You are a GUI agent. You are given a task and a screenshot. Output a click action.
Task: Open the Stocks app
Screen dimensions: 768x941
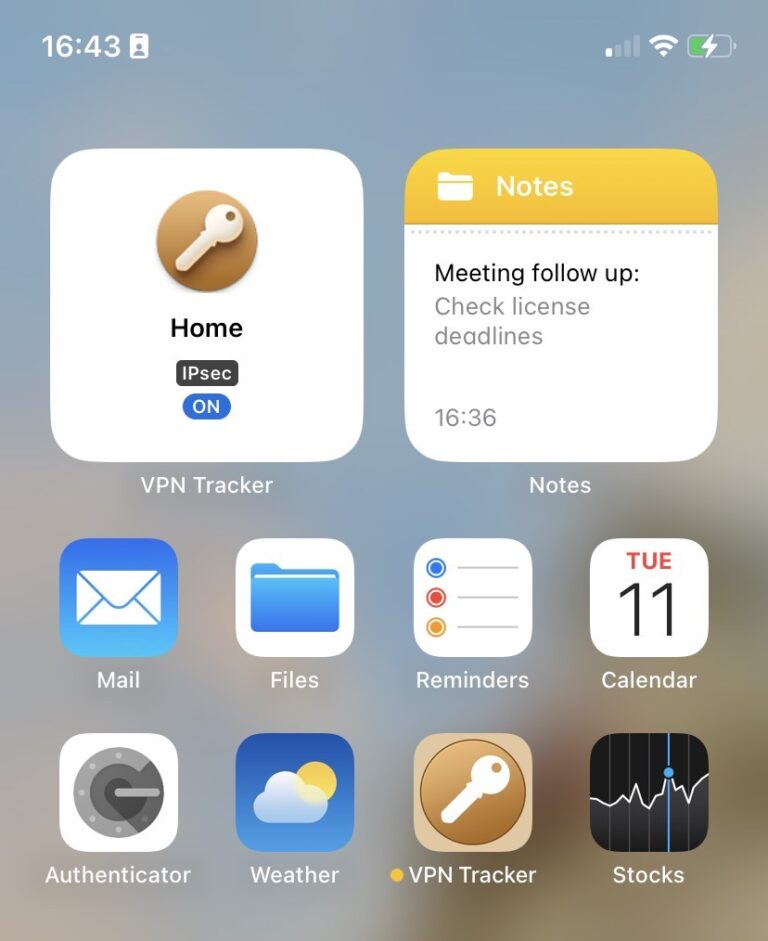point(648,792)
